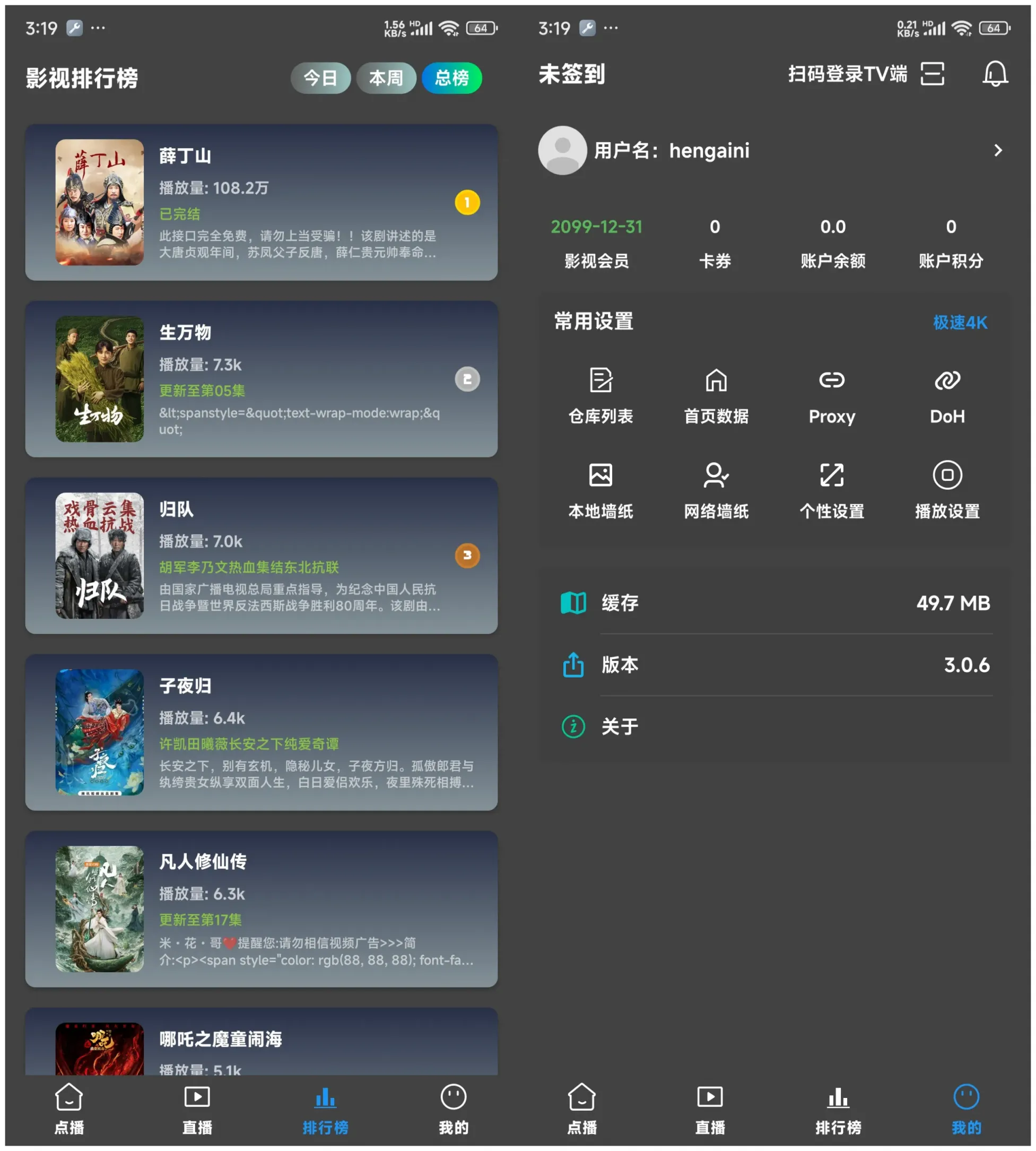1036x1151 pixels.
Task: Tap 扫码登录TV端 to scan the code
Action: [x=866, y=74]
